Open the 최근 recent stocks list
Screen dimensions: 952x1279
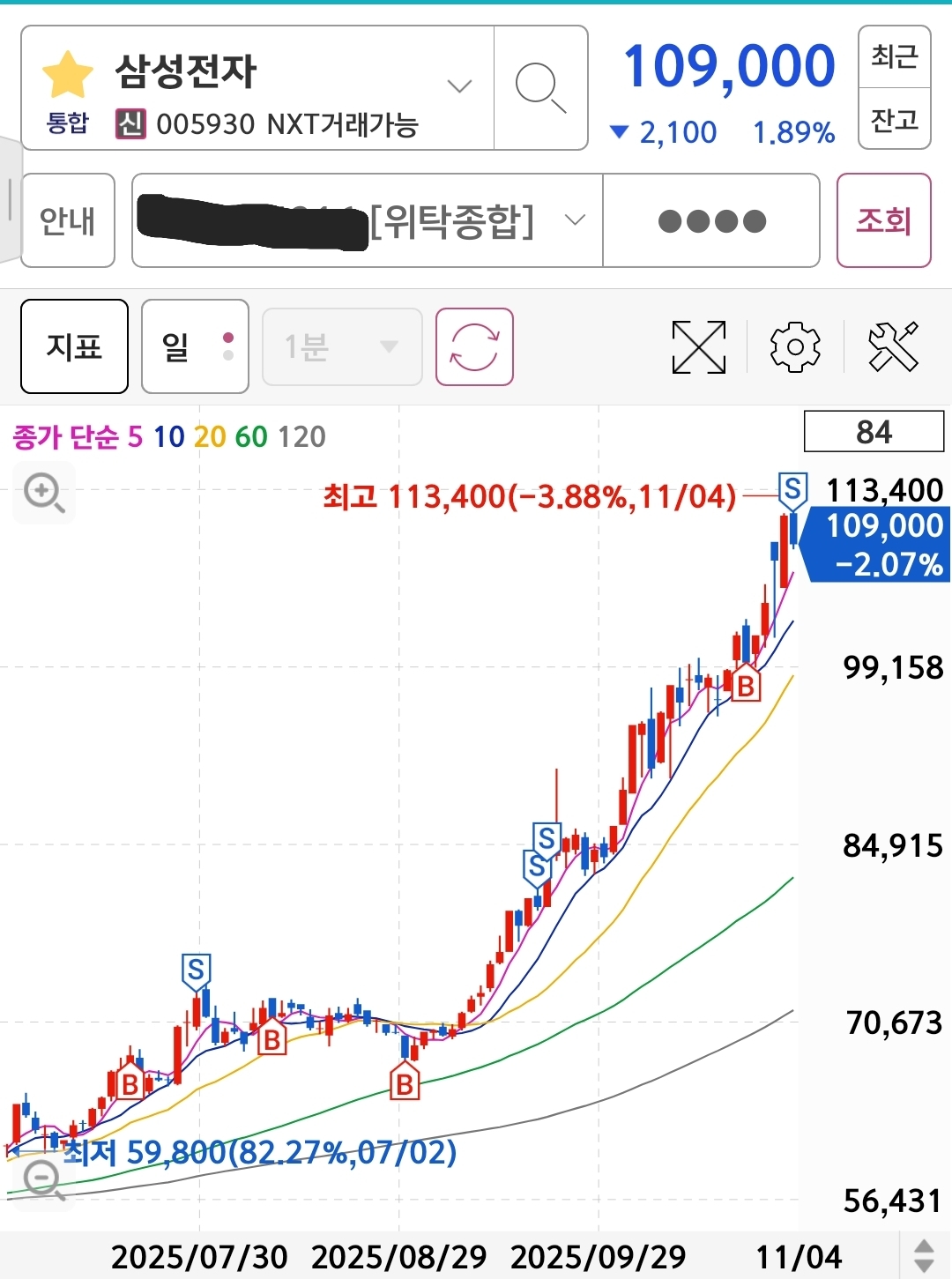click(894, 57)
